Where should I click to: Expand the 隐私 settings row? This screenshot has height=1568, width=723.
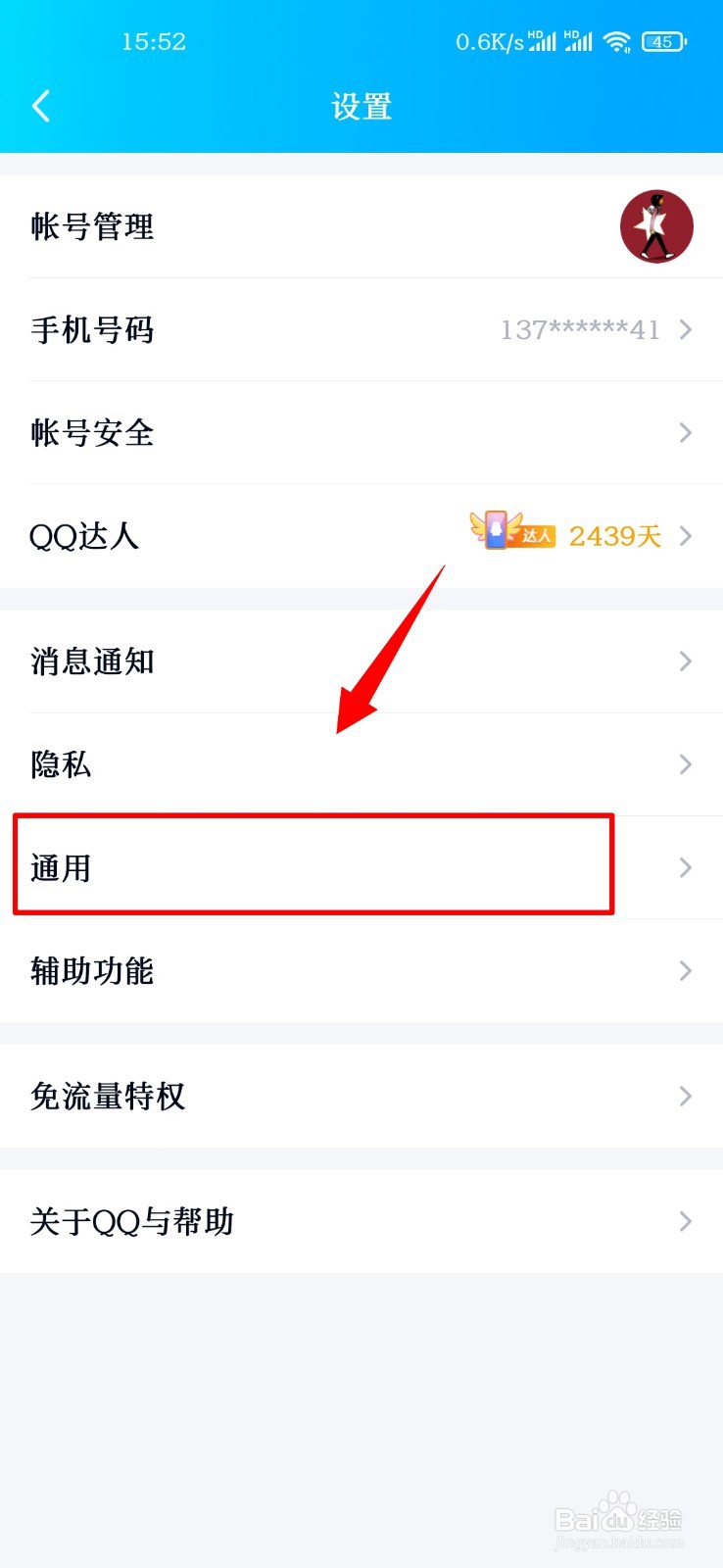361,764
